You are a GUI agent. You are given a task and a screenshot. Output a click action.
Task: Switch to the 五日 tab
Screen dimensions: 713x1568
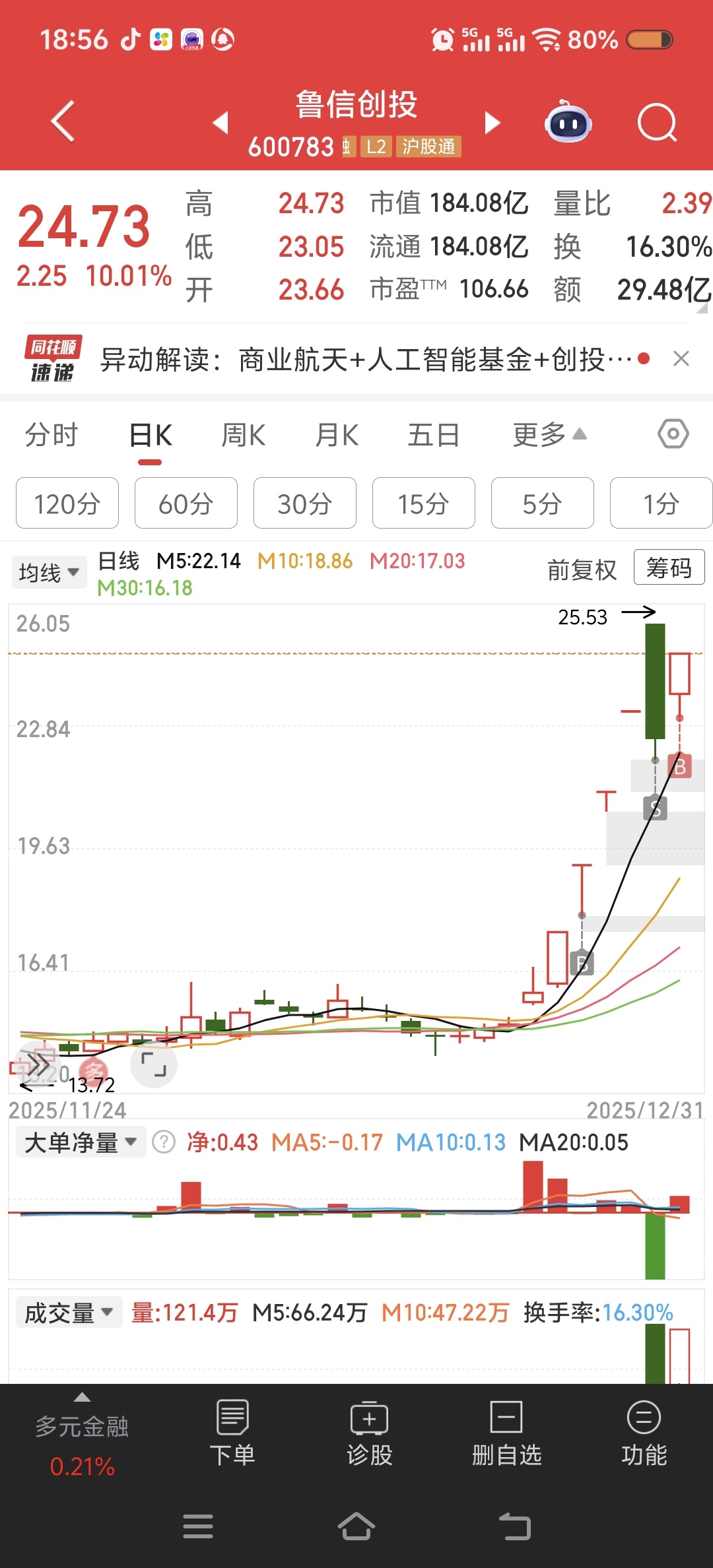click(433, 436)
